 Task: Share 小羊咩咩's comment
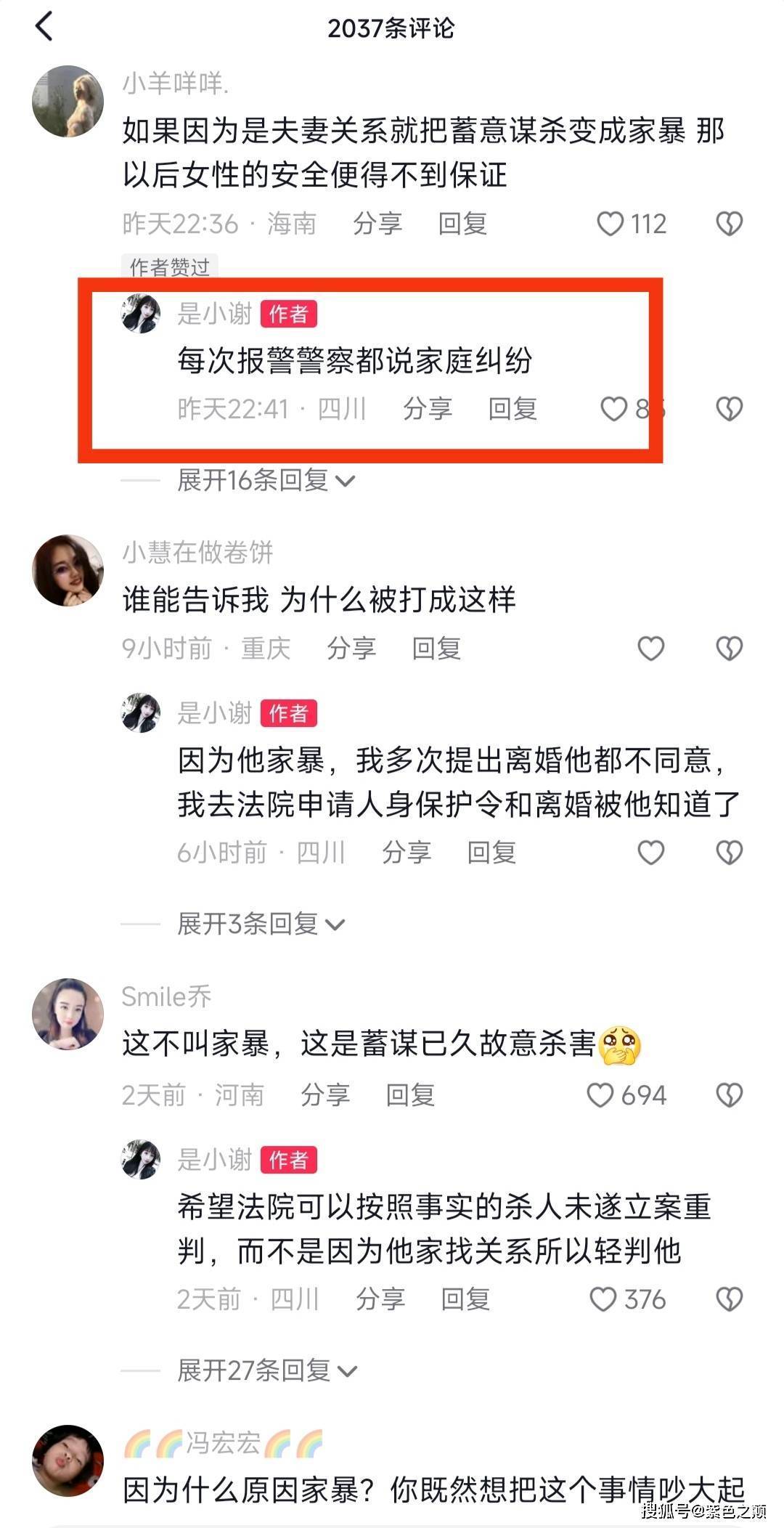point(377,224)
